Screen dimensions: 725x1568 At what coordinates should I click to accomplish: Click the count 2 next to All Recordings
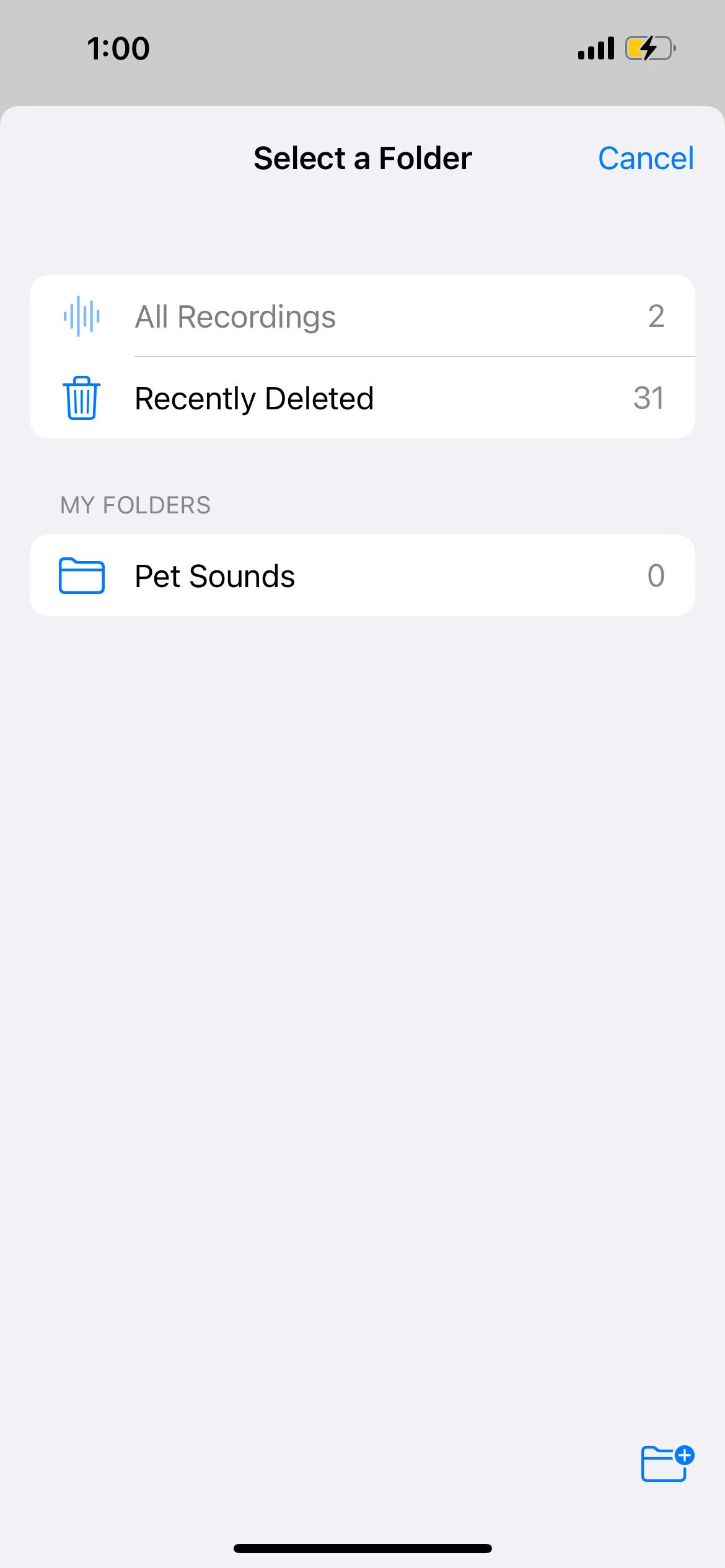[656, 316]
